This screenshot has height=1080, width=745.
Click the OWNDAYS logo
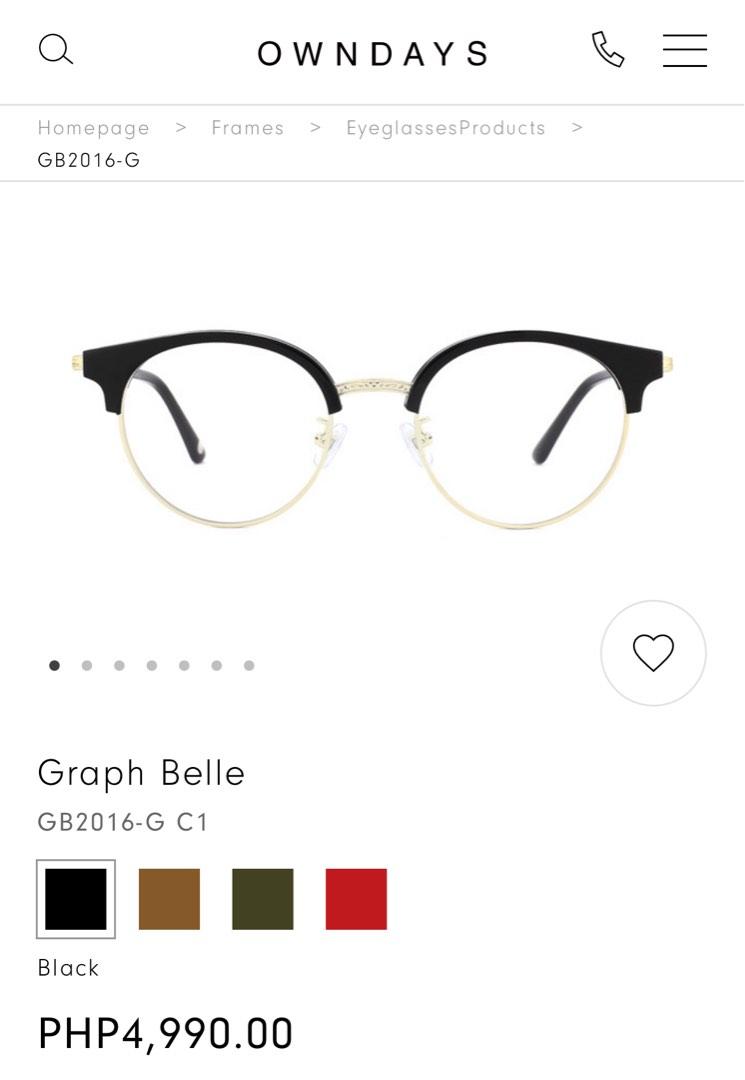(x=373, y=52)
